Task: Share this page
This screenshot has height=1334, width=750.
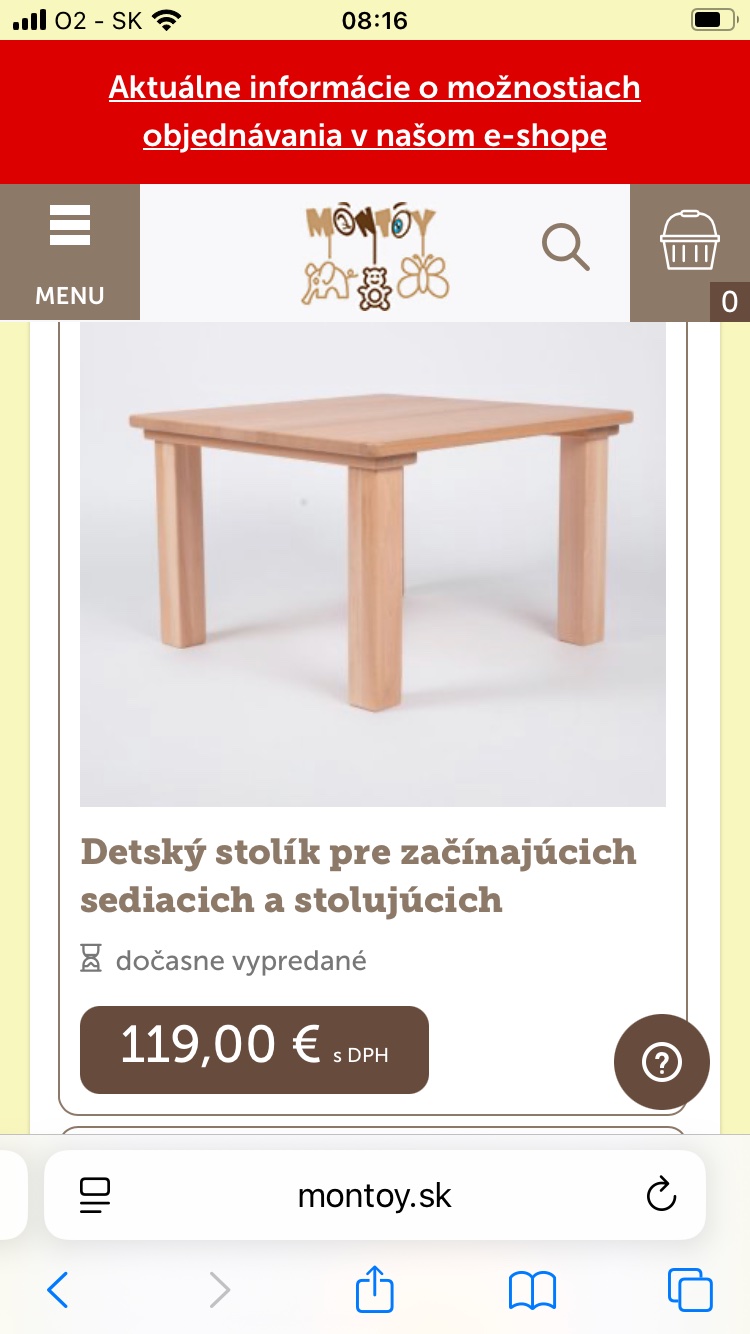Action: [375, 1290]
